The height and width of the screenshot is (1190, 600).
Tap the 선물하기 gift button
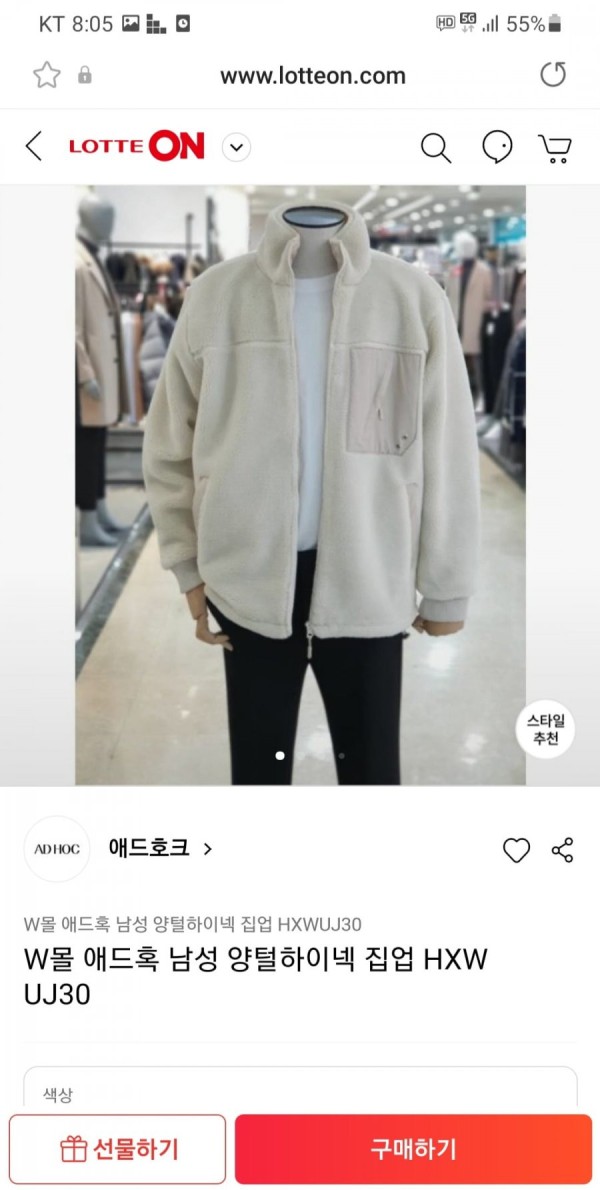click(x=118, y=1148)
